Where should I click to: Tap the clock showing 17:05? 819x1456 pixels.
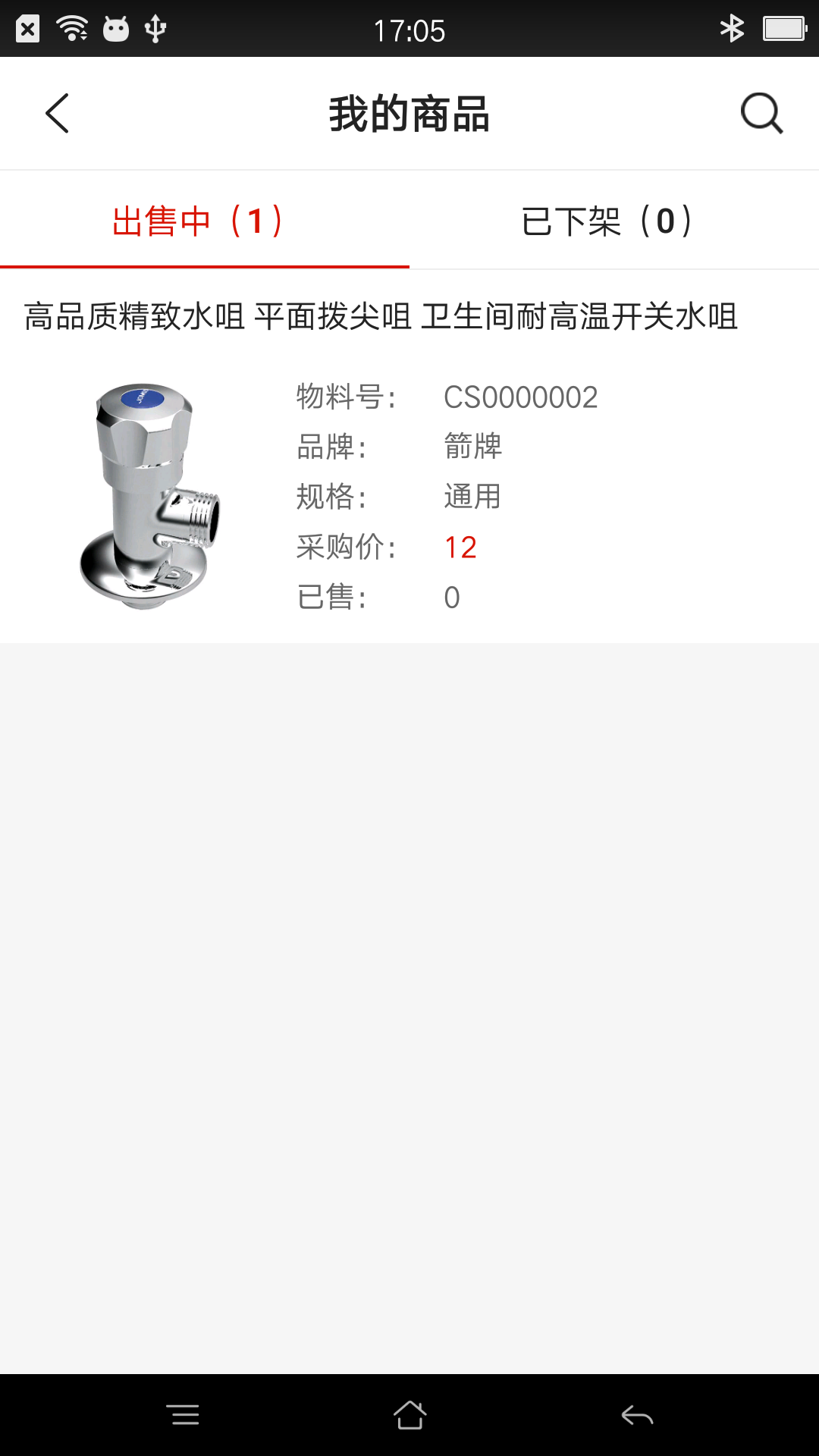[409, 29]
